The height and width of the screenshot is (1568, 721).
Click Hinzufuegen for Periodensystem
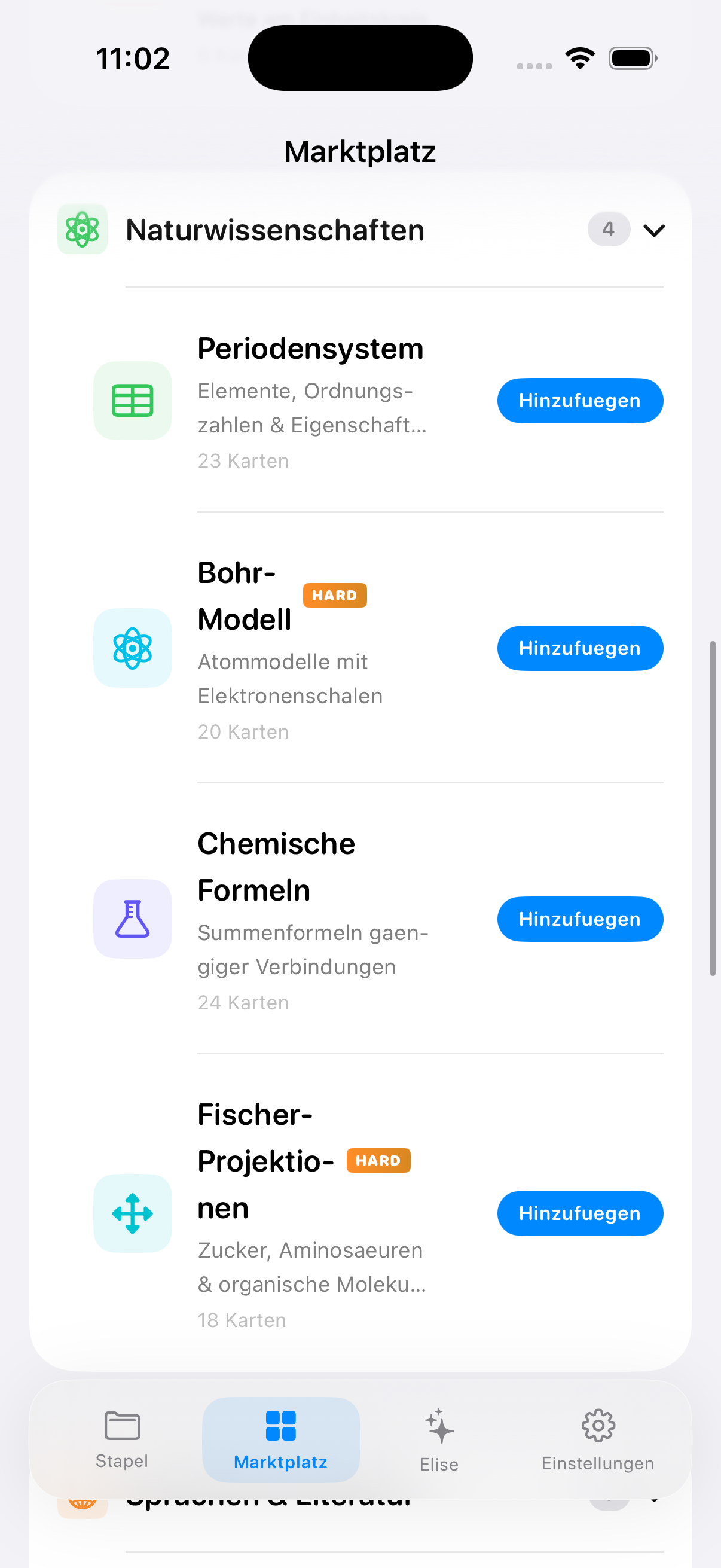point(579,401)
